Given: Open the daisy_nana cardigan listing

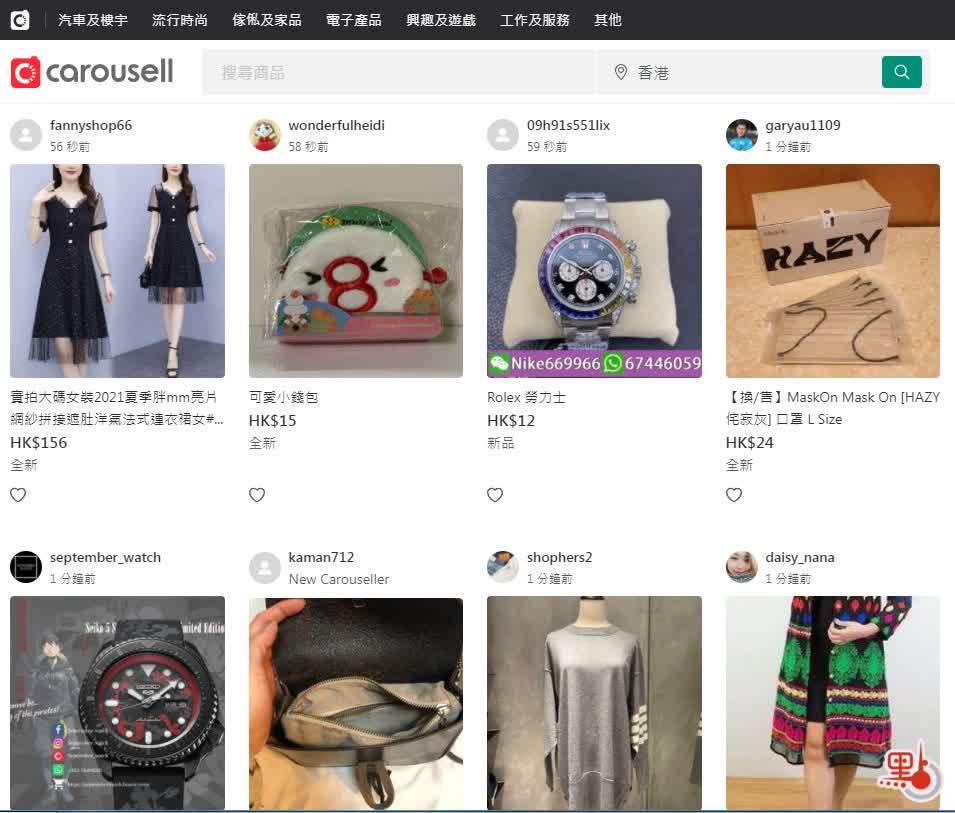Looking at the screenshot, I should (833, 702).
